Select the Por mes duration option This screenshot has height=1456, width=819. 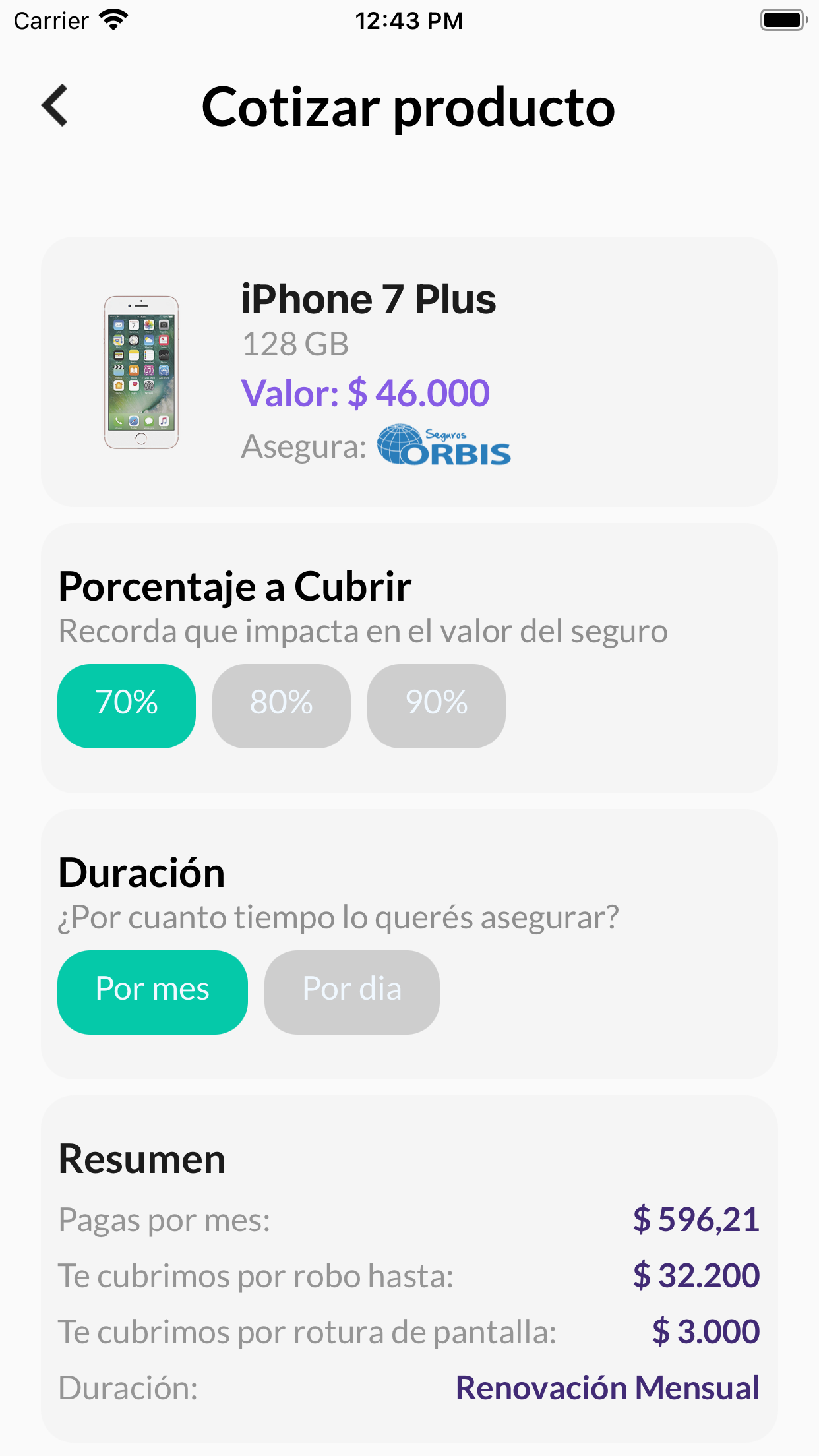152,991
